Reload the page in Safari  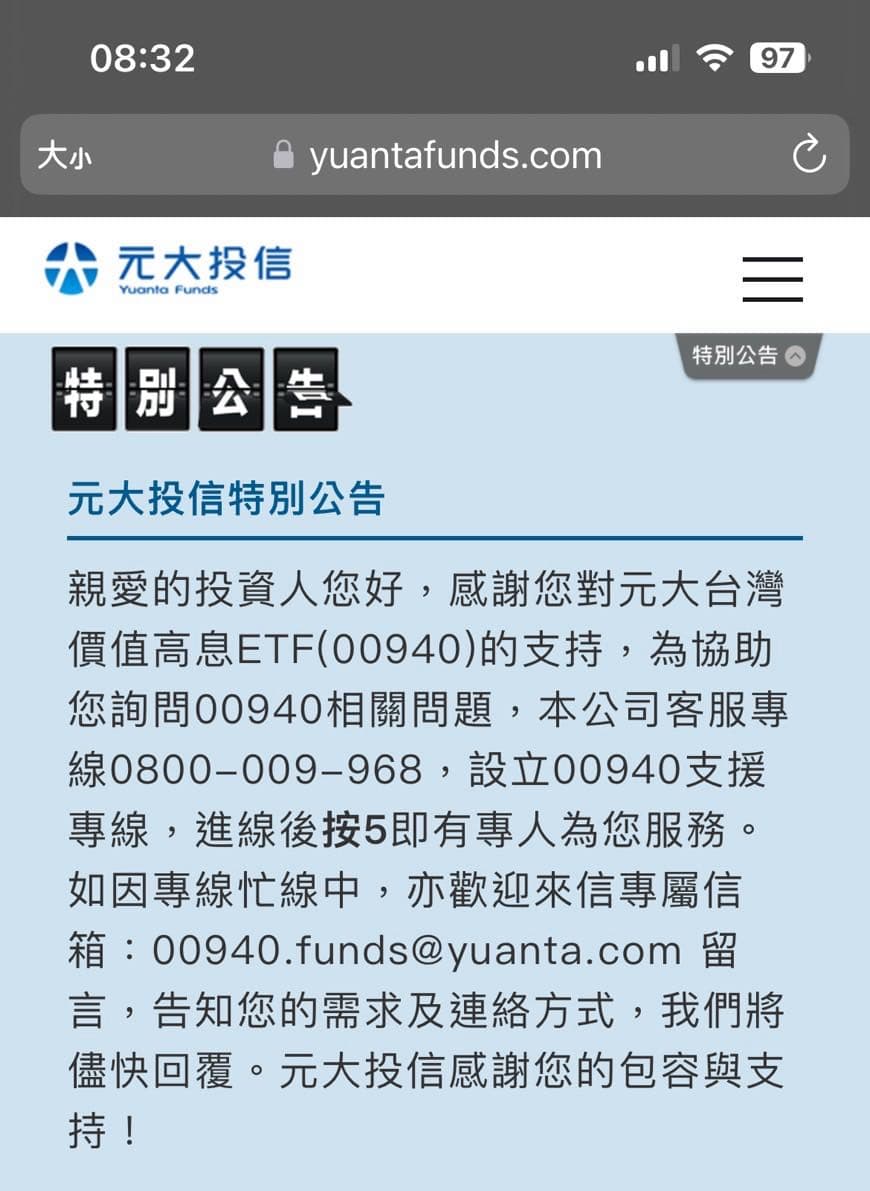(x=808, y=155)
